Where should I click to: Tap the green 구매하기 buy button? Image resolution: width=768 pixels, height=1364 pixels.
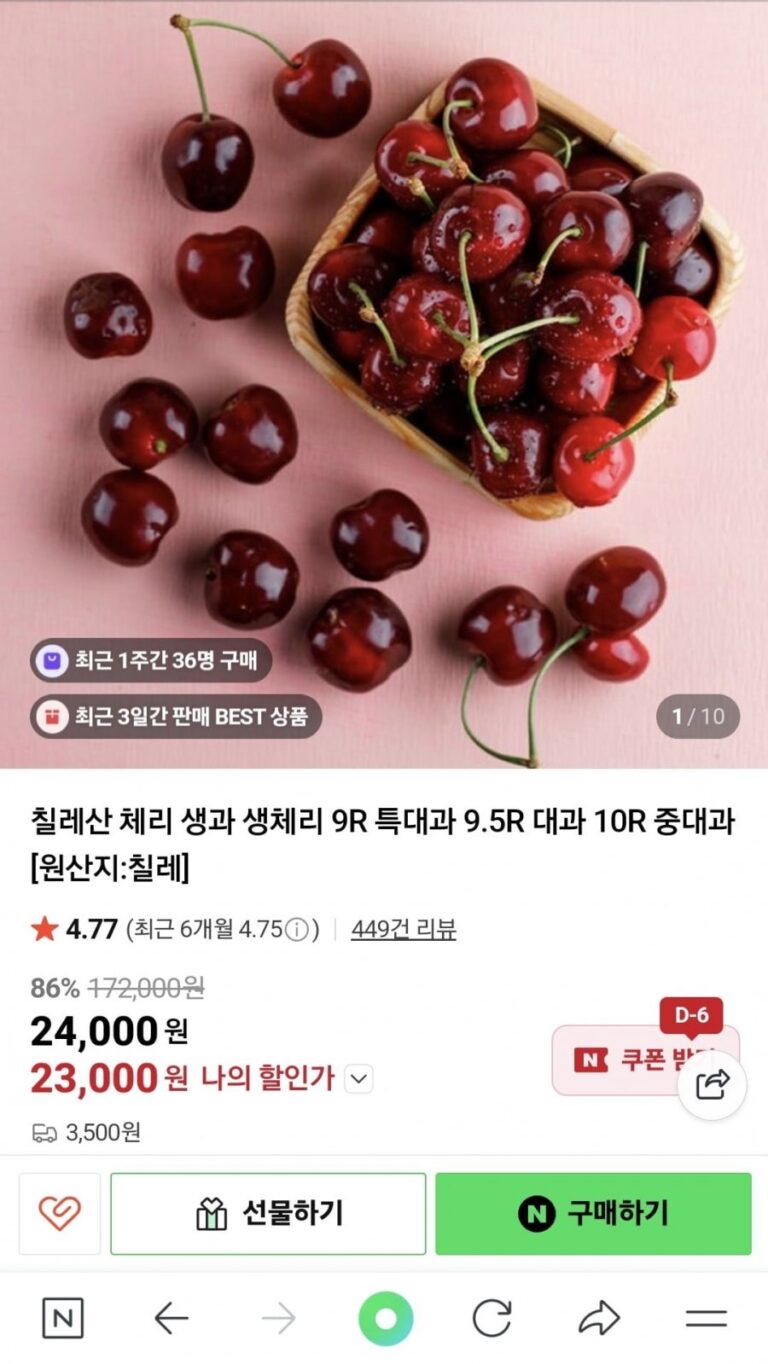coord(593,1214)
